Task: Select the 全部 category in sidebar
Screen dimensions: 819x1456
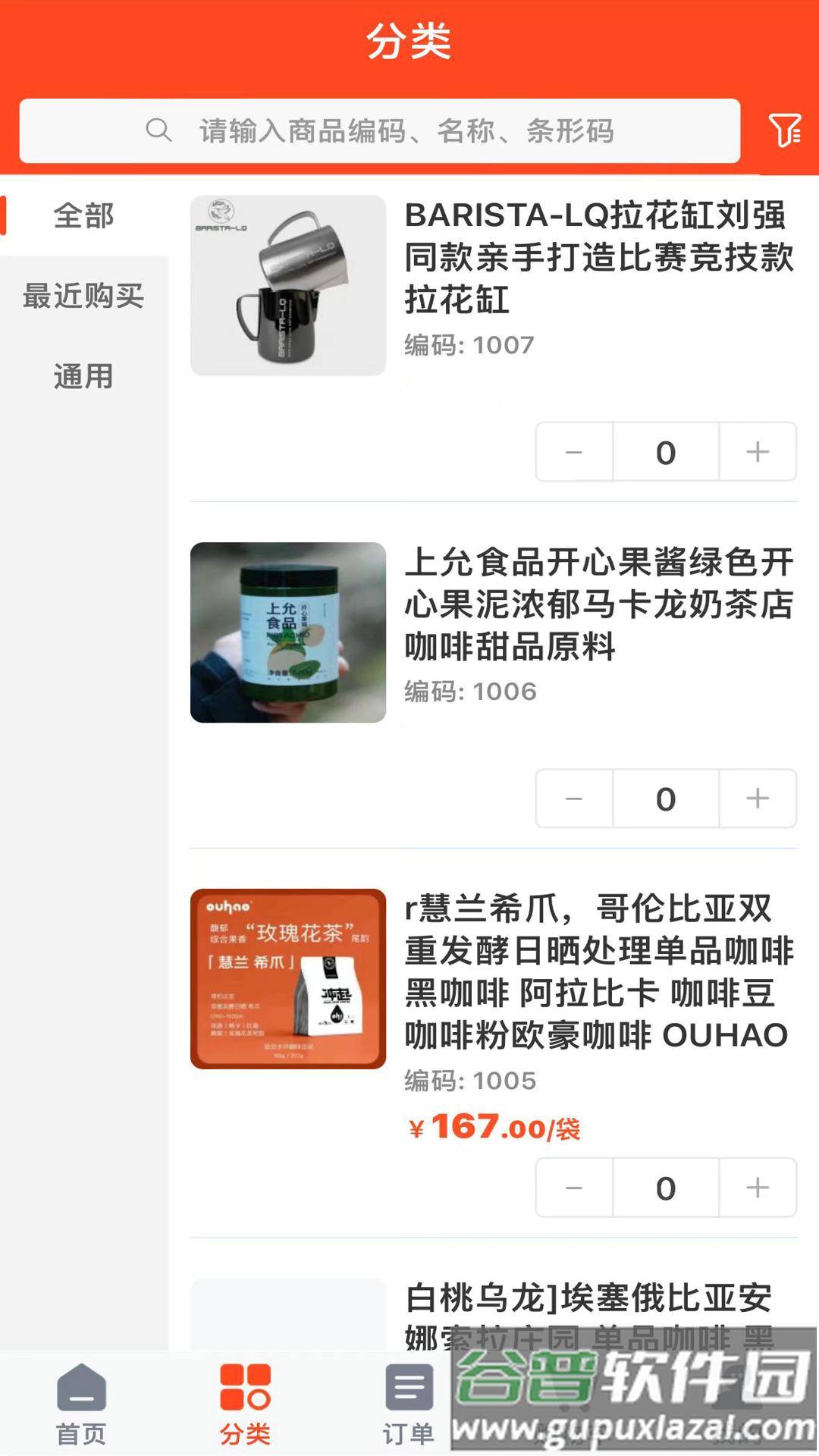Action: pos(82,215)
